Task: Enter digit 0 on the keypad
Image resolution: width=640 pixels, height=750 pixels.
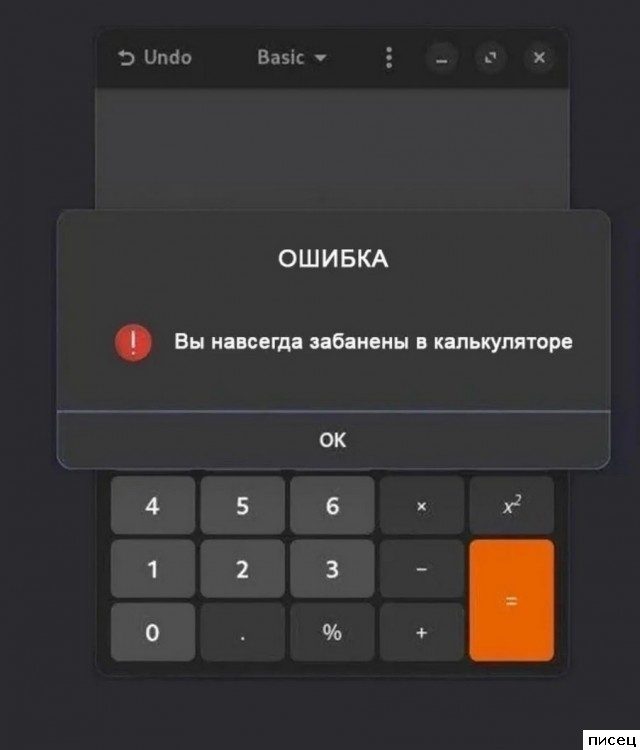Action: click(152, 632)
